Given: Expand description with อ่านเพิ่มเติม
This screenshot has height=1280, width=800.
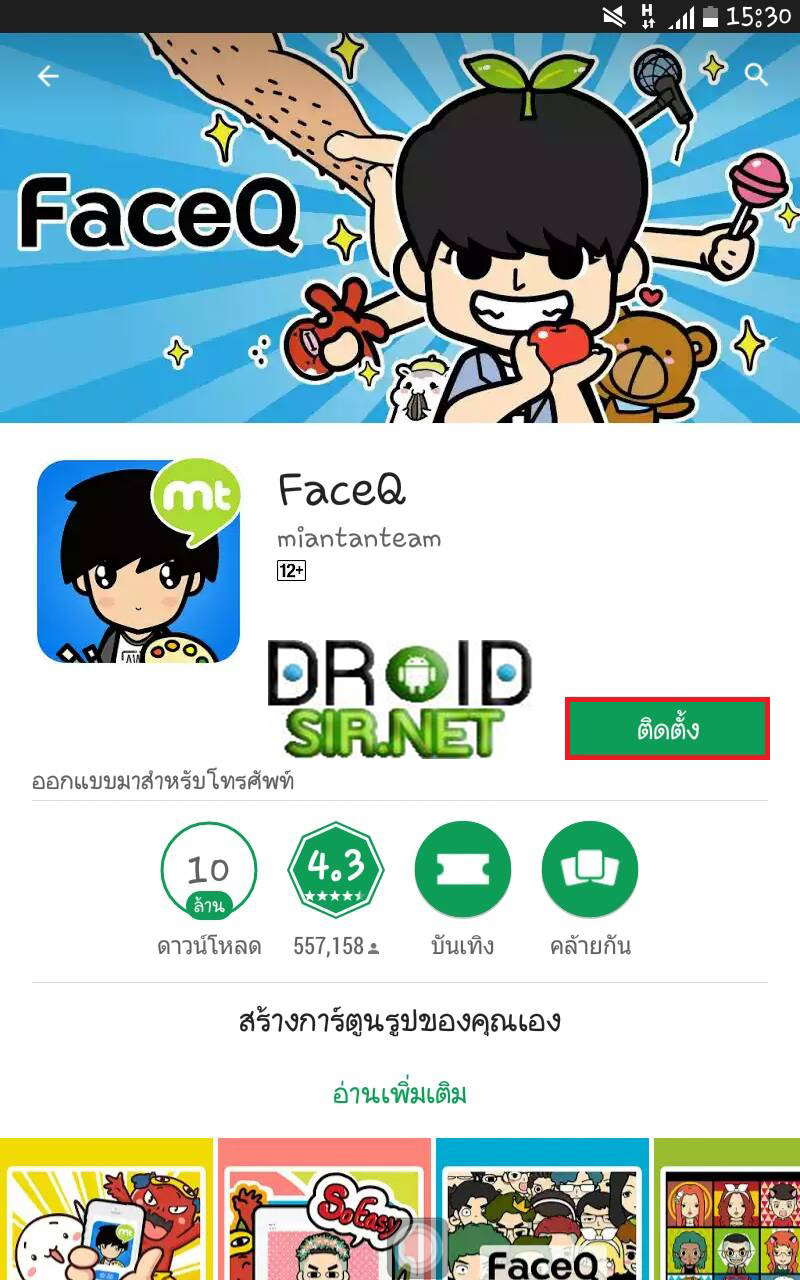Looking at the screenshot, I should (400, 1093).
